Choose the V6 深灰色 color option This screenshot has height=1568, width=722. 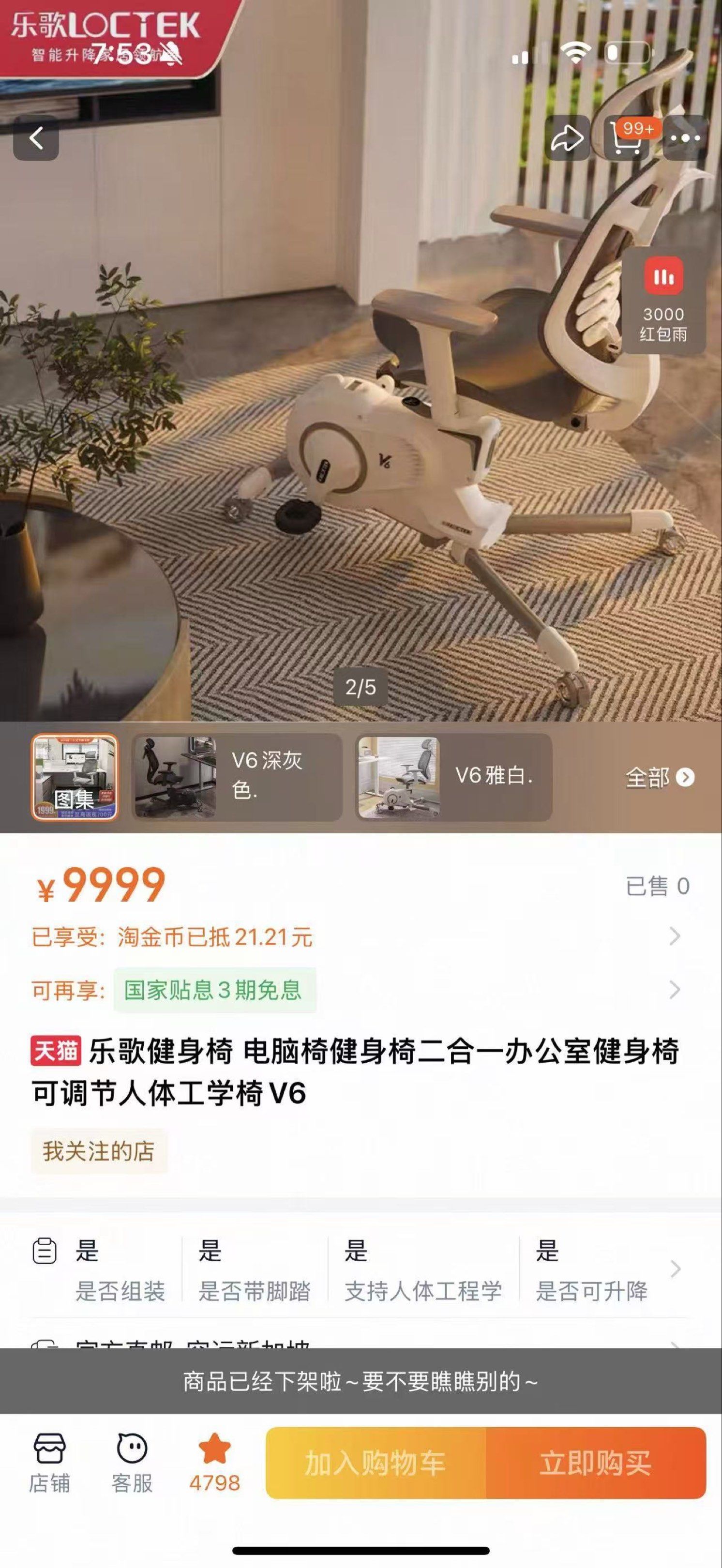tap(237, 777)
